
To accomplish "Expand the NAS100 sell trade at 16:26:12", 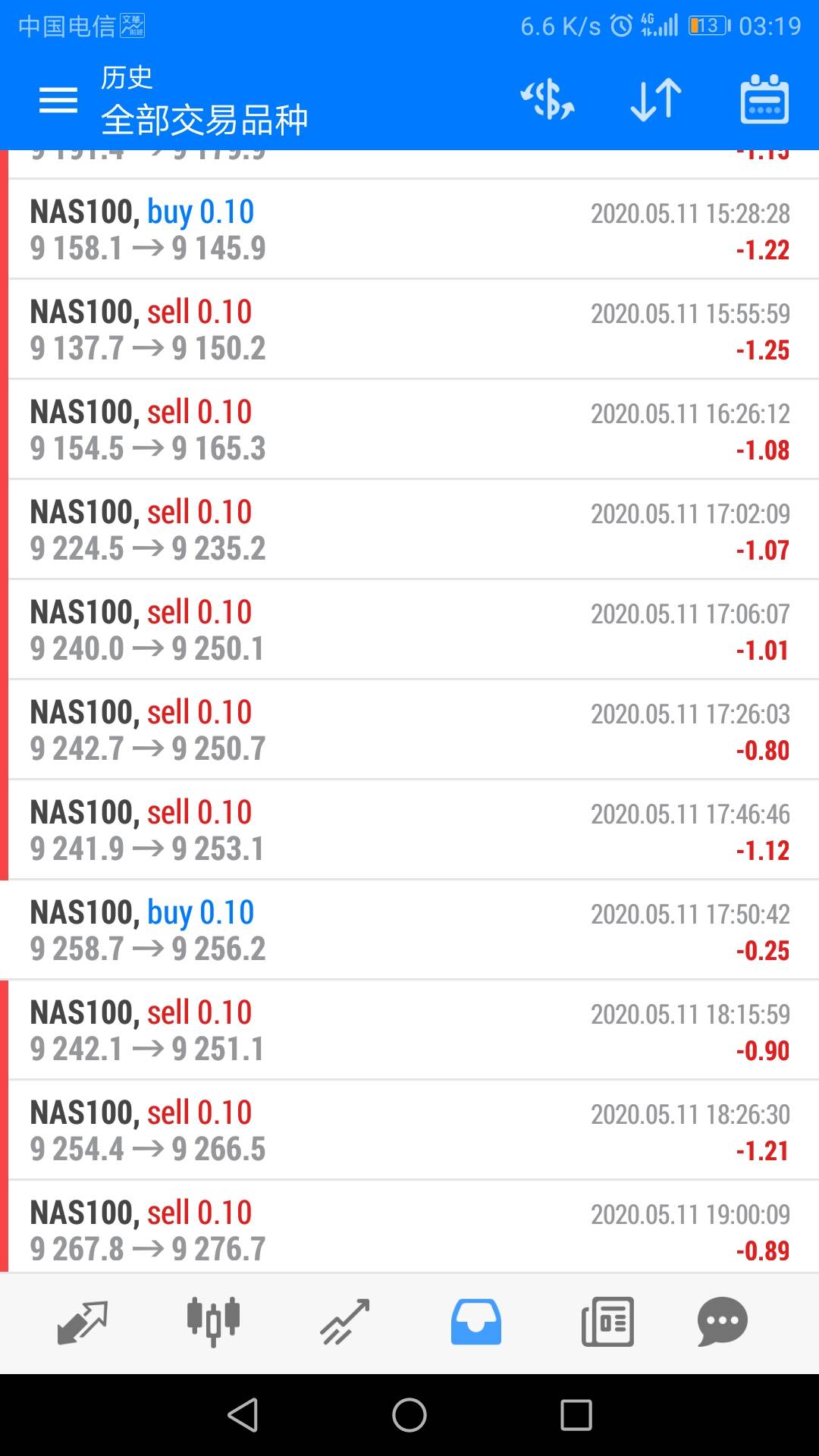I will [409, 429].
